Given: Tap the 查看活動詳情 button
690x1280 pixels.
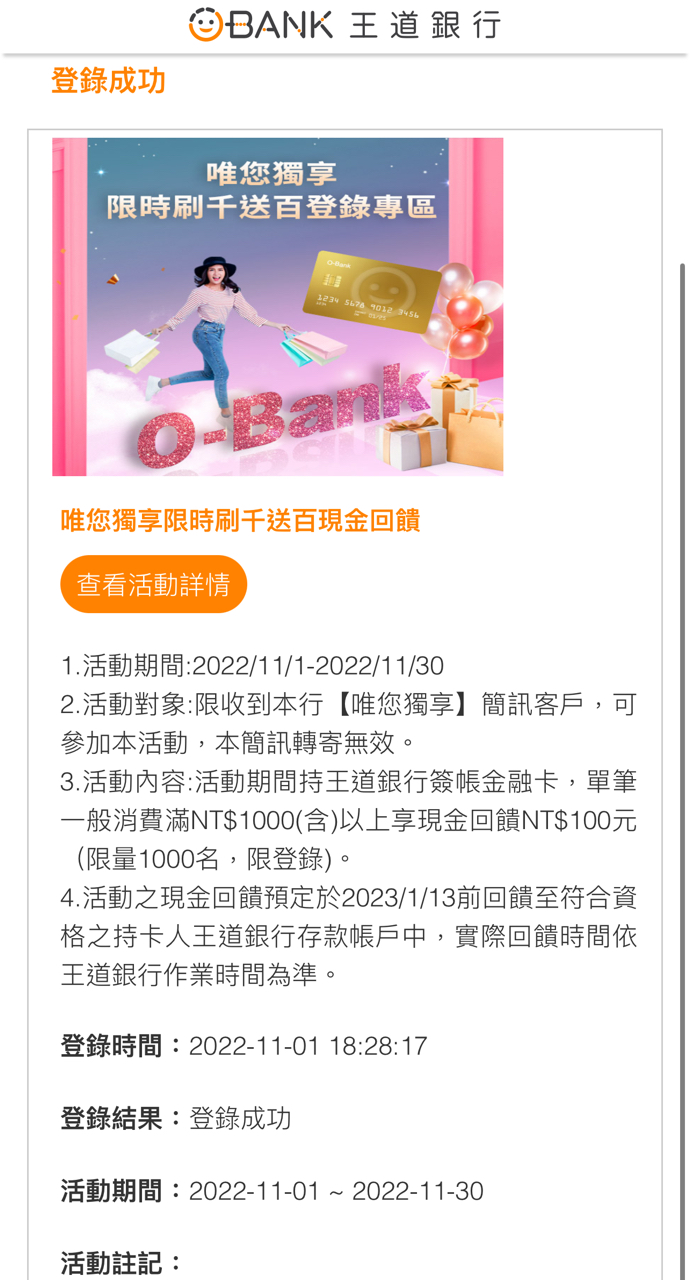Looking at the screenshot, I should [x=153, y=584].
